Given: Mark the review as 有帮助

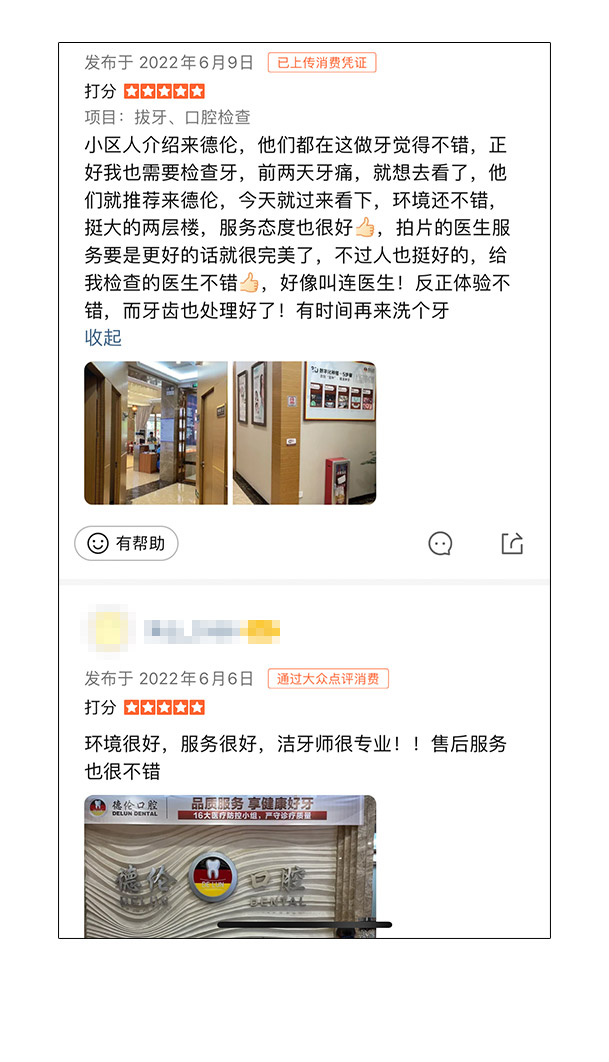Looking at the screenshot, I should (126, 543).
